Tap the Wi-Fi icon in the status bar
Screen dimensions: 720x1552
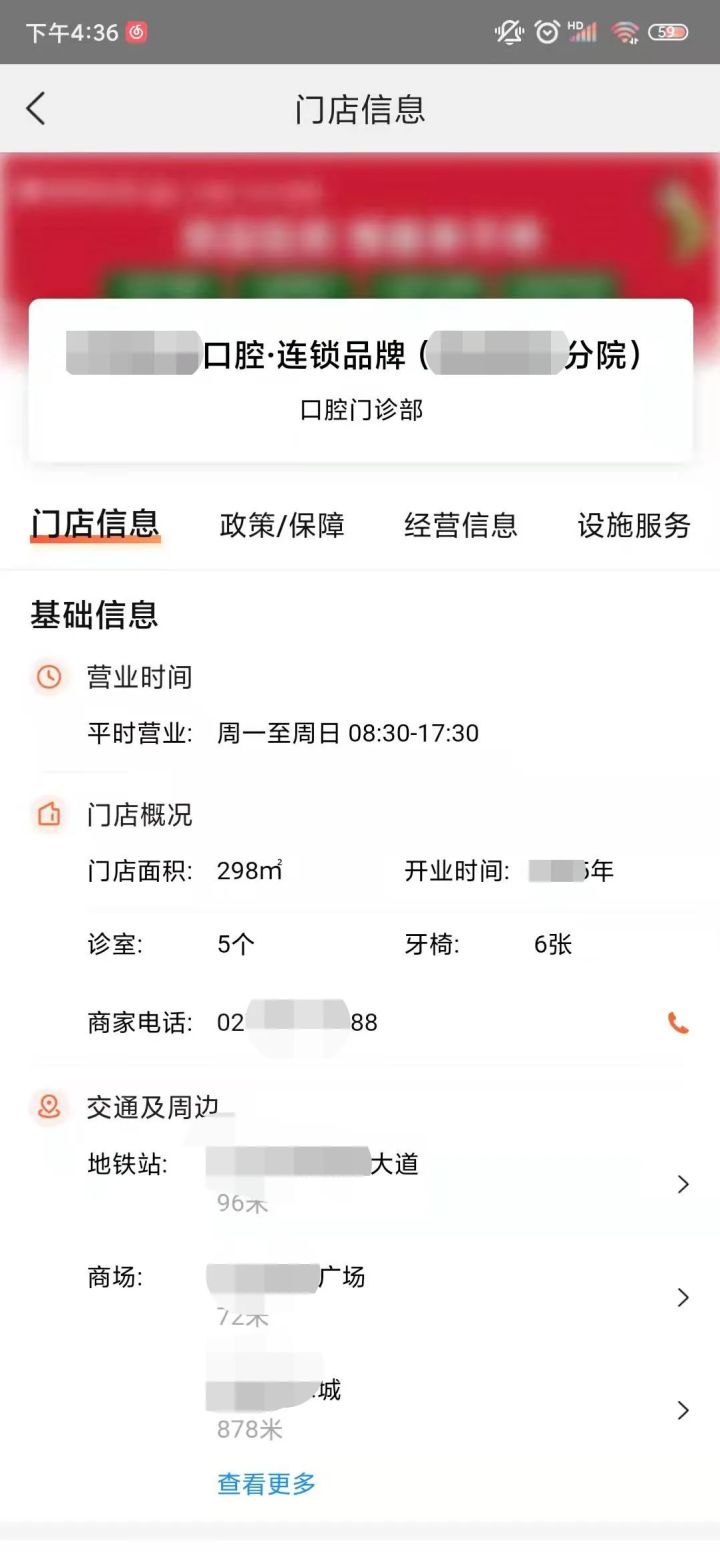[626, 31]
